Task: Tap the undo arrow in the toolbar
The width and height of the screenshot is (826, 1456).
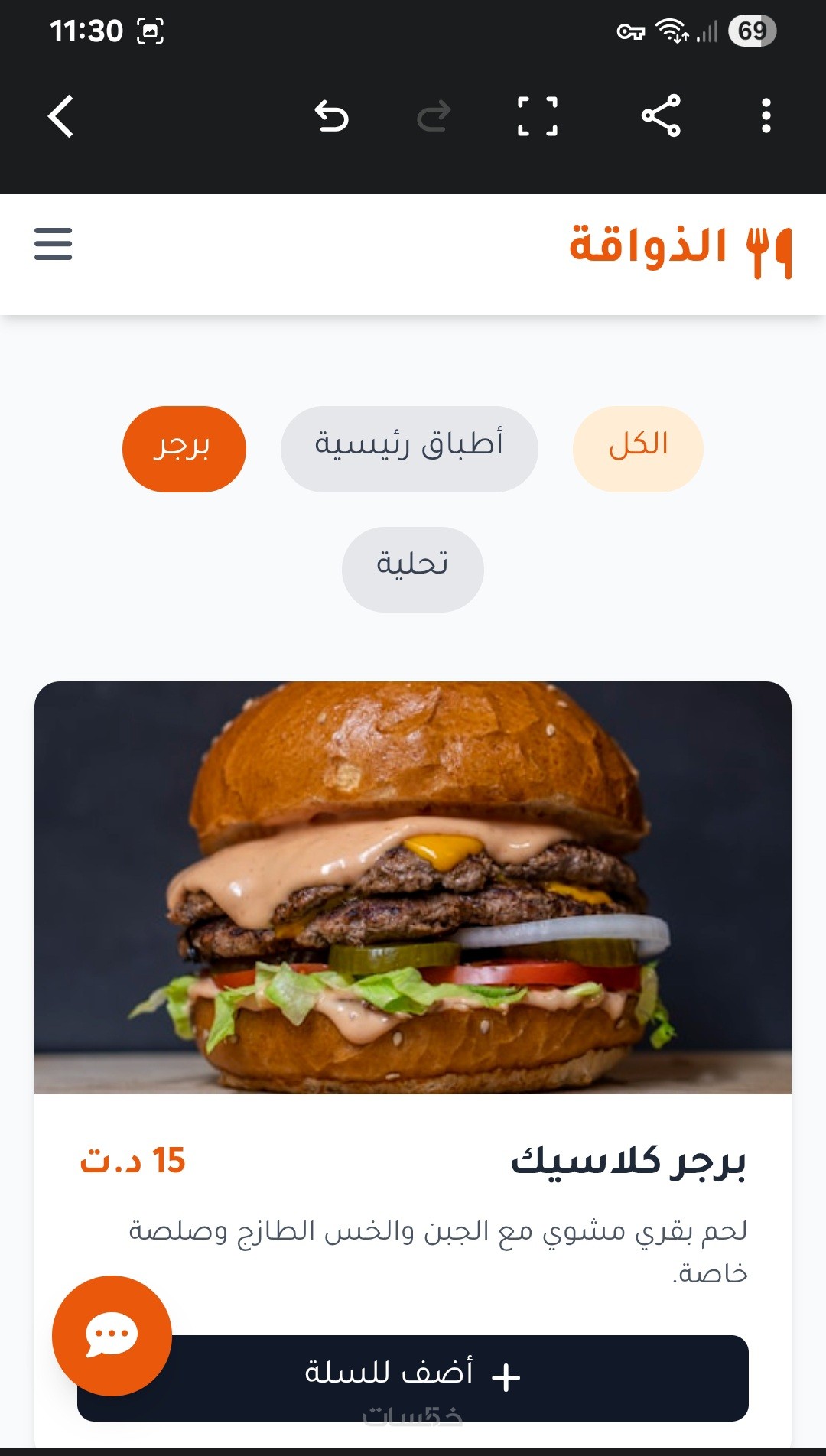Action: [x=332, y=116]
